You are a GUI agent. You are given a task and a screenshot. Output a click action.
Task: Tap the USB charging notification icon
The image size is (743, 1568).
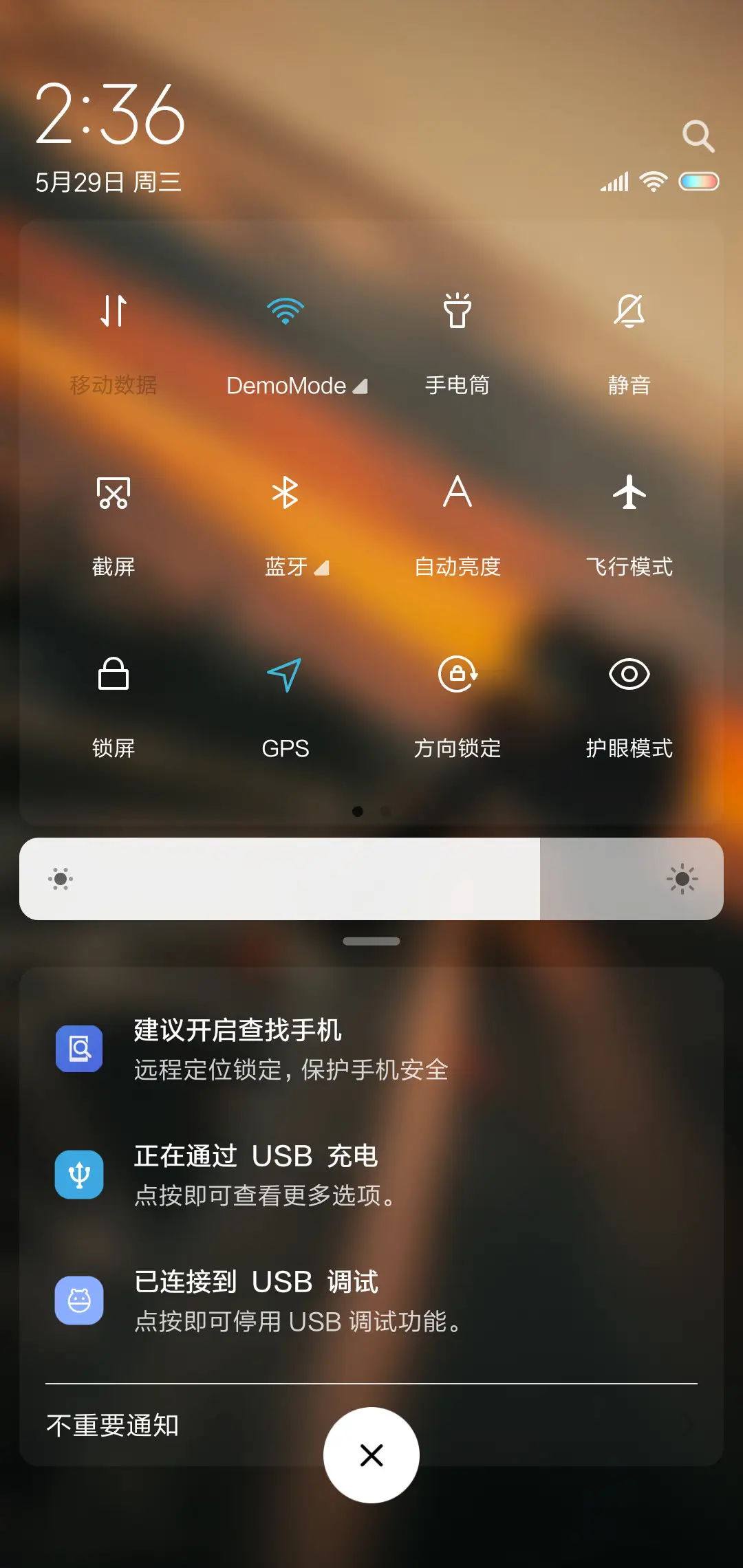click(79, 1174)
